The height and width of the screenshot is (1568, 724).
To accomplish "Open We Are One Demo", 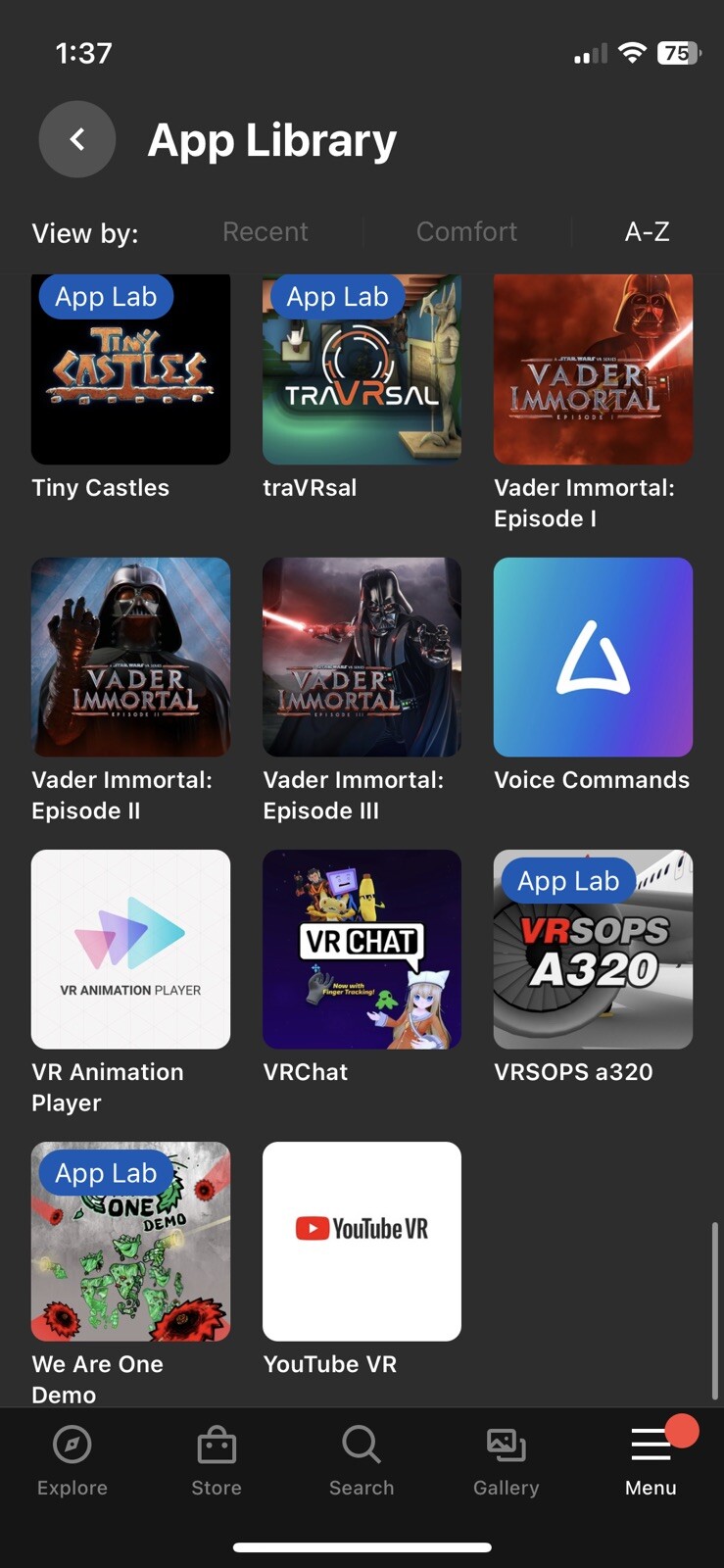I will pyautogui.click(x=130, y=1241).
